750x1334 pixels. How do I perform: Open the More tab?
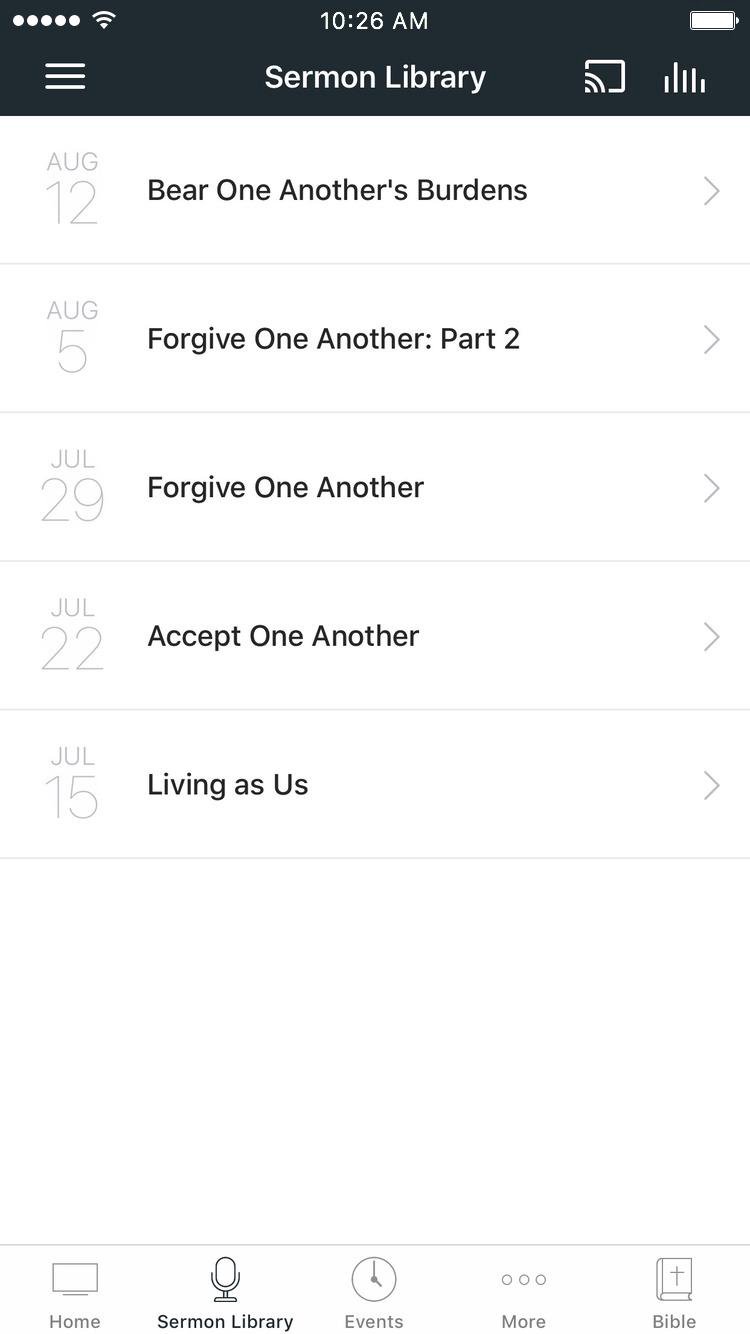pyautogui.click(x=524, y=1293)
